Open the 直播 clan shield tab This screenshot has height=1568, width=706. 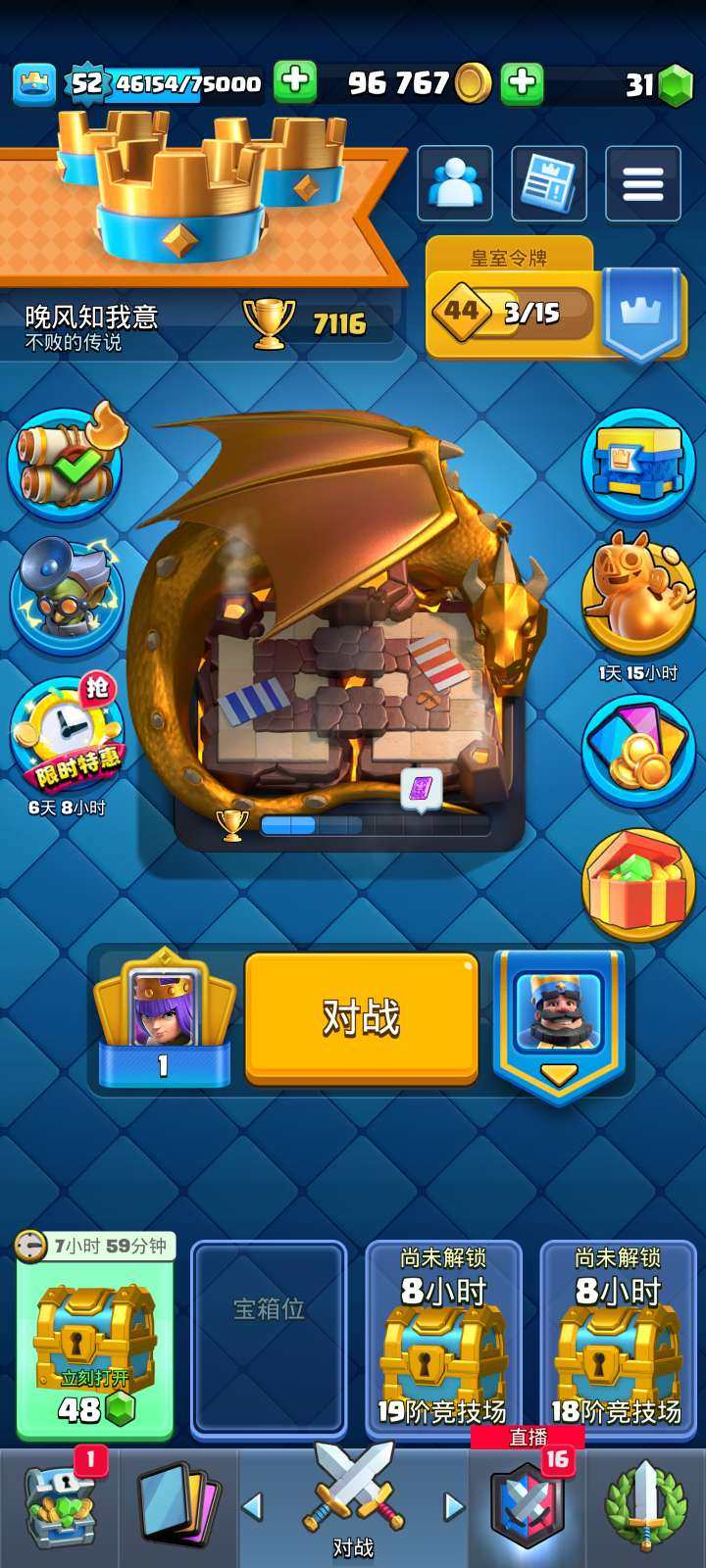coord(528,1509)
